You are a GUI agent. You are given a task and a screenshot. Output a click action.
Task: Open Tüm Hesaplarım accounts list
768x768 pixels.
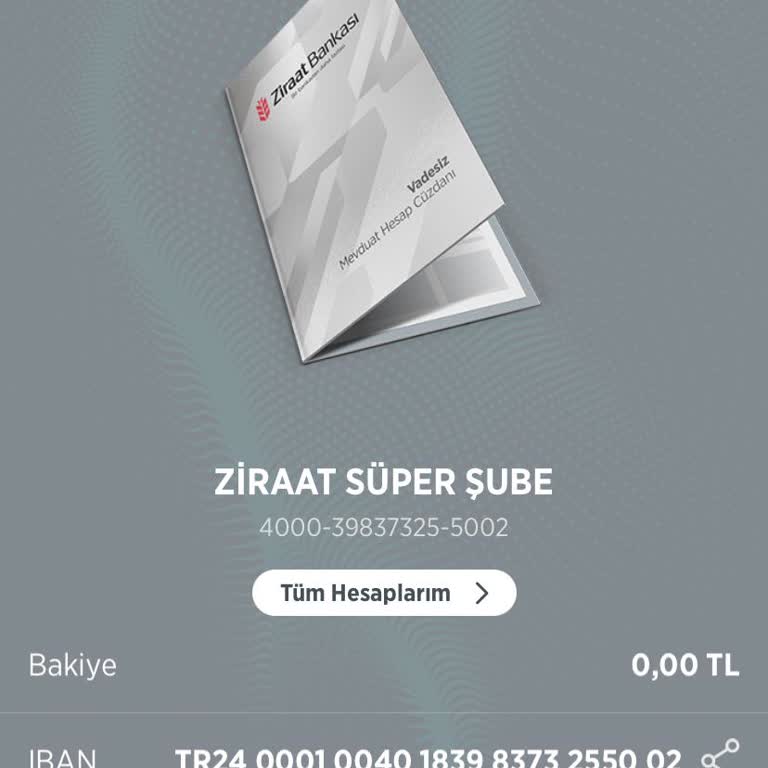pyautogui.click(x=384, y=593)
